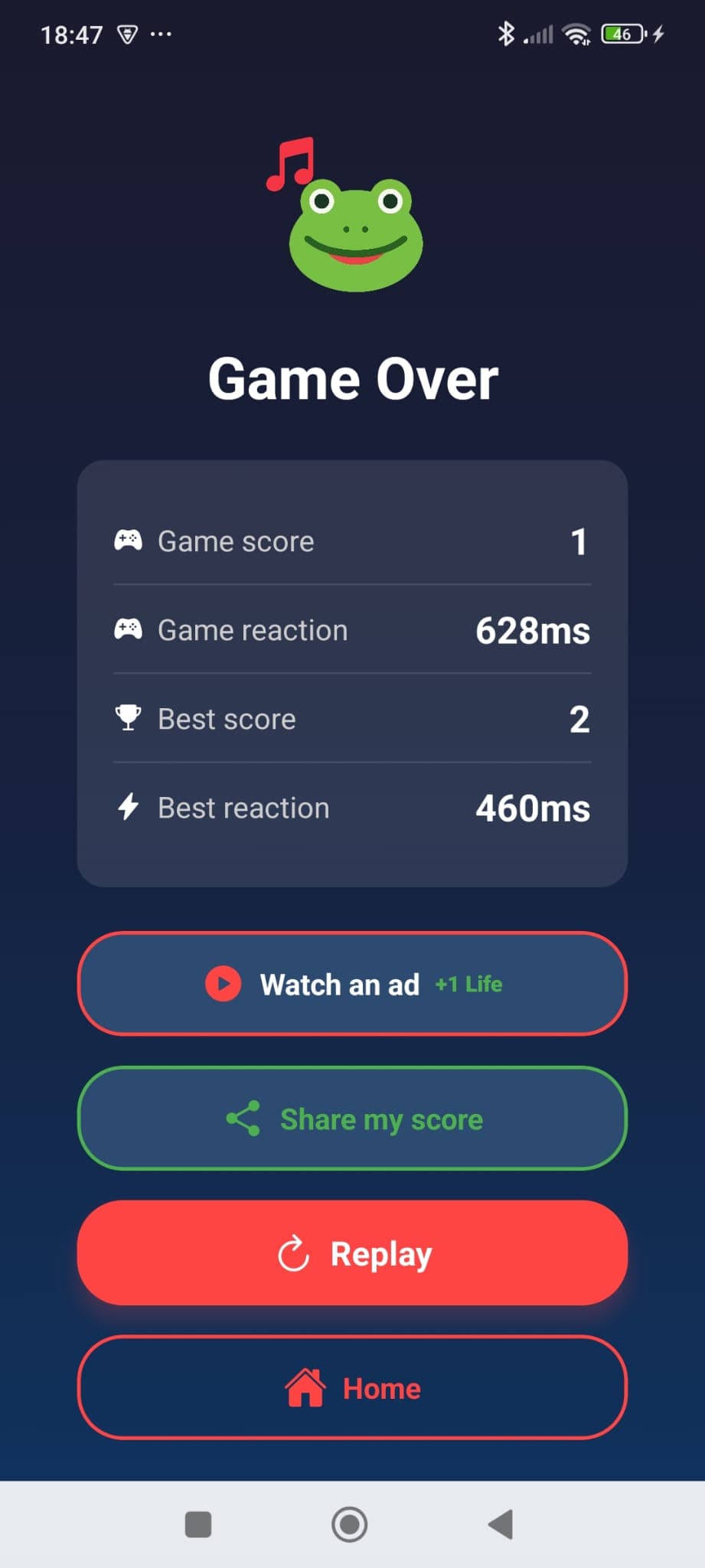Screen dimensions: 705x1568
Task: Tap the system back button
Action: coord(501,1524)
